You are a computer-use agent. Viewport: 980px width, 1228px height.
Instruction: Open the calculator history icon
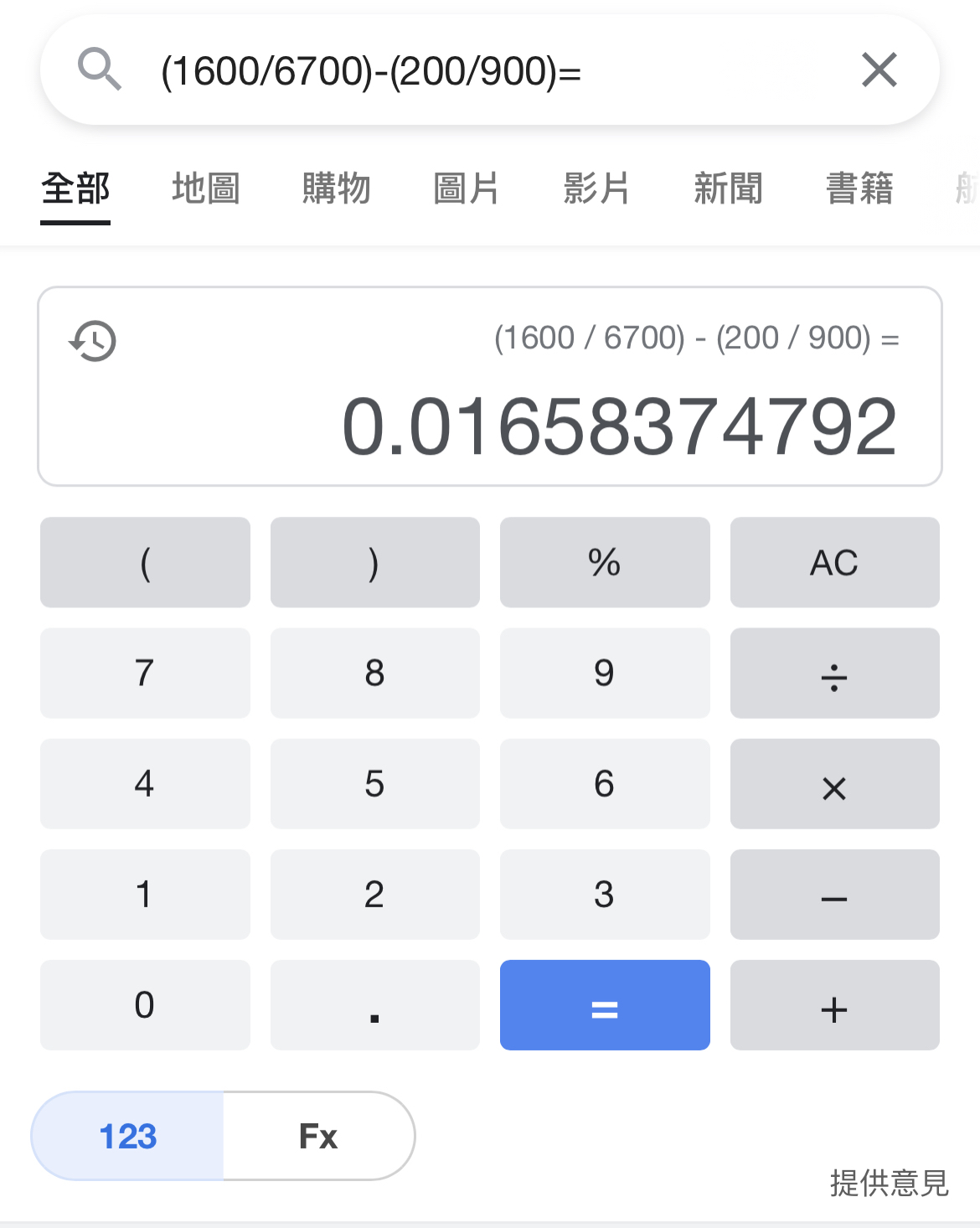(x=93, y=341)
